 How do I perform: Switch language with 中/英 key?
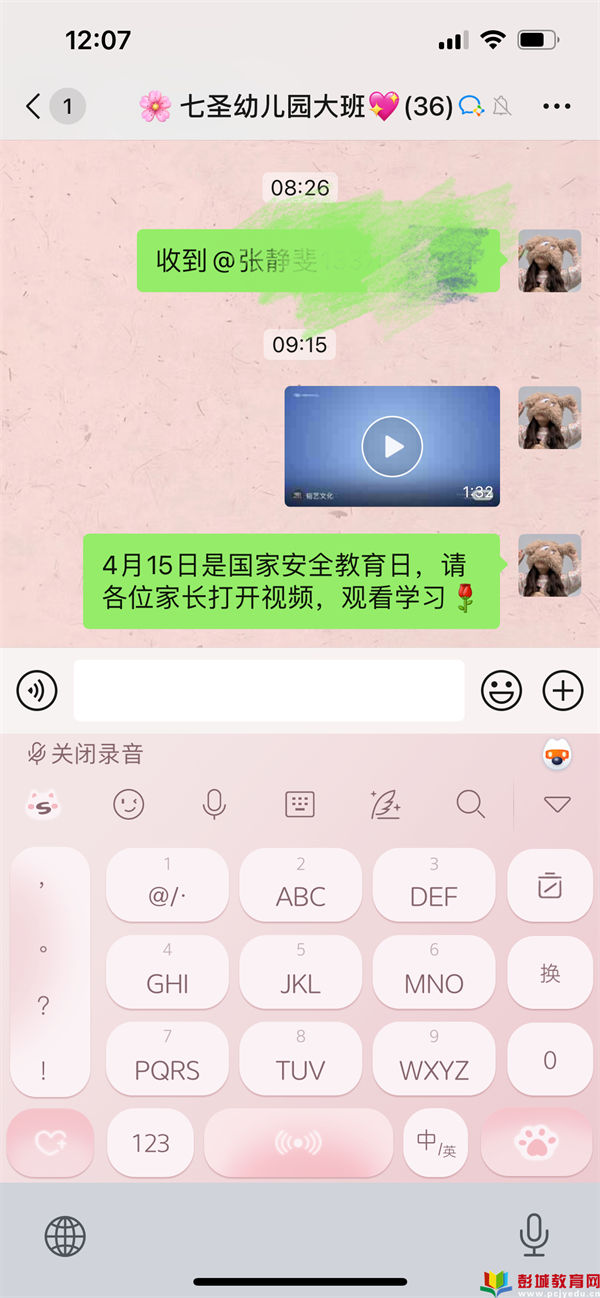[x=436, y=1143]
